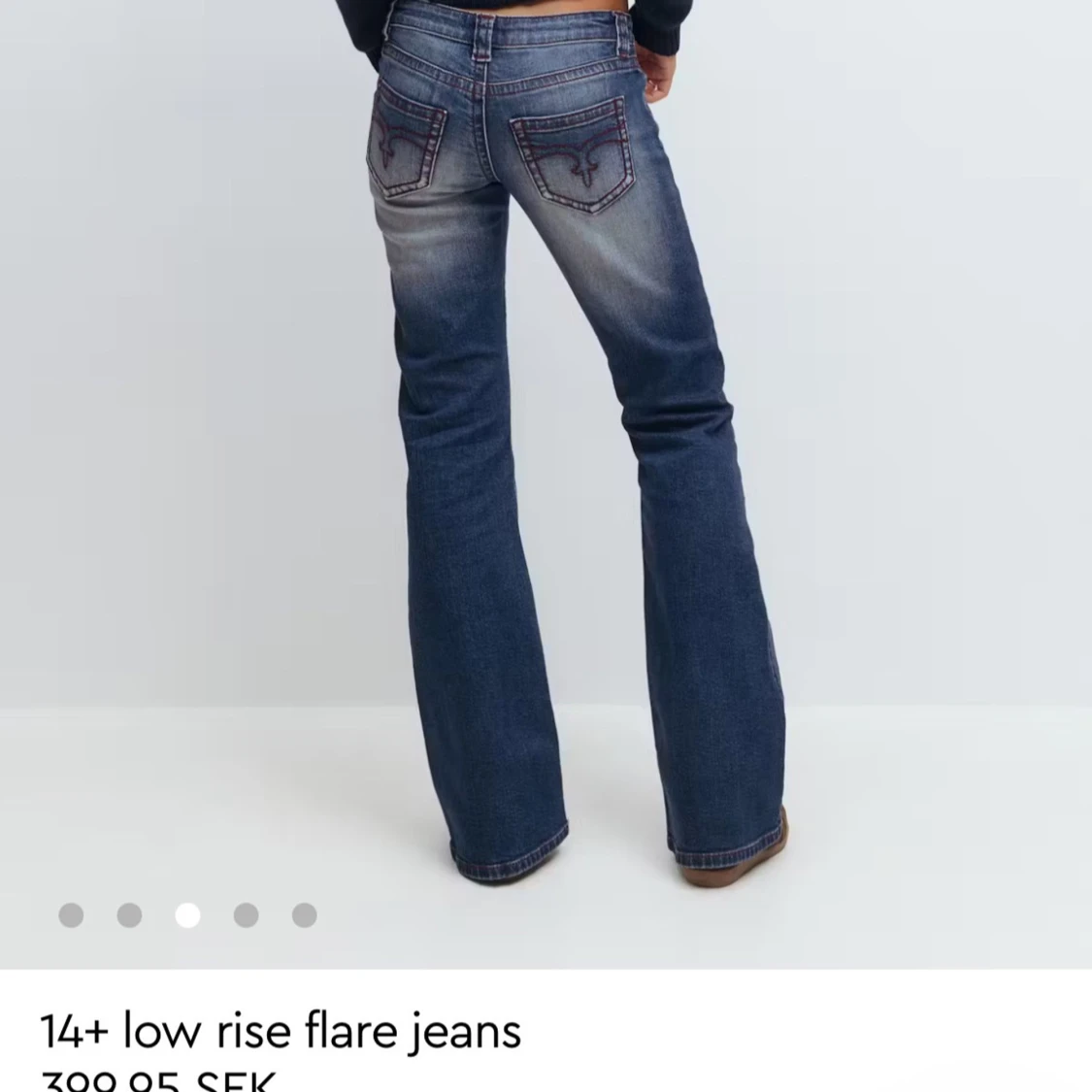The width and height of the screenshot is (1092, 1092).
Task: Jump to the first product image dot
Action: tap(71, 915)
